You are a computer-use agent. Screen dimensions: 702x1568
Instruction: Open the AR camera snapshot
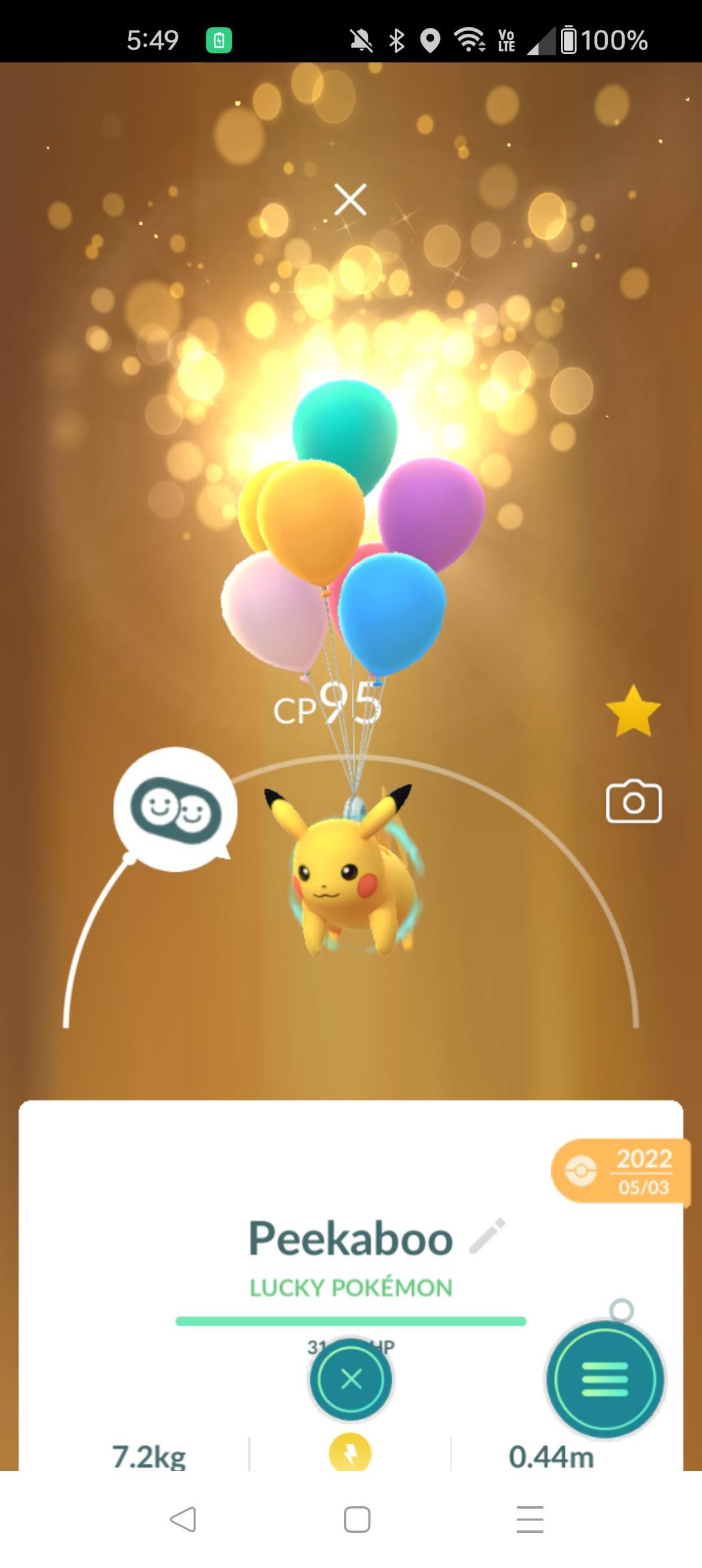tap(634, 802)
